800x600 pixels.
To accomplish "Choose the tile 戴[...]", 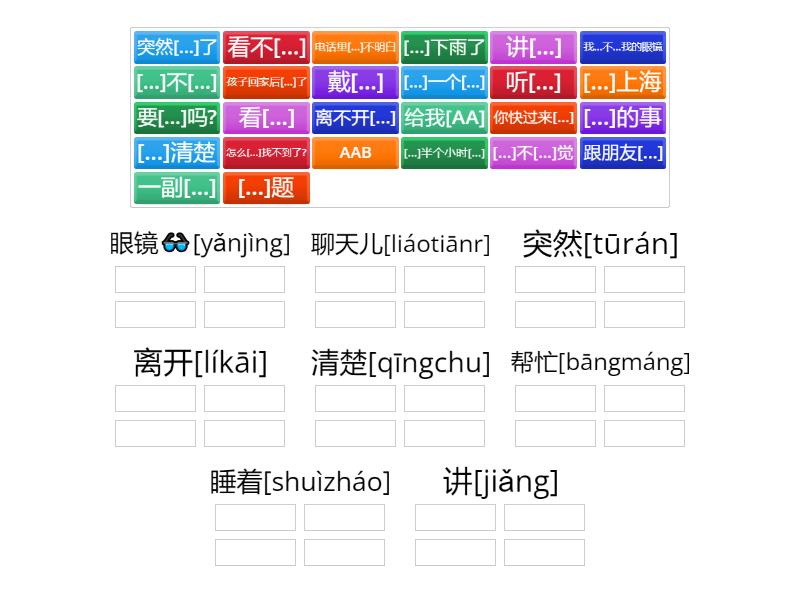I will tap(355, 82).
